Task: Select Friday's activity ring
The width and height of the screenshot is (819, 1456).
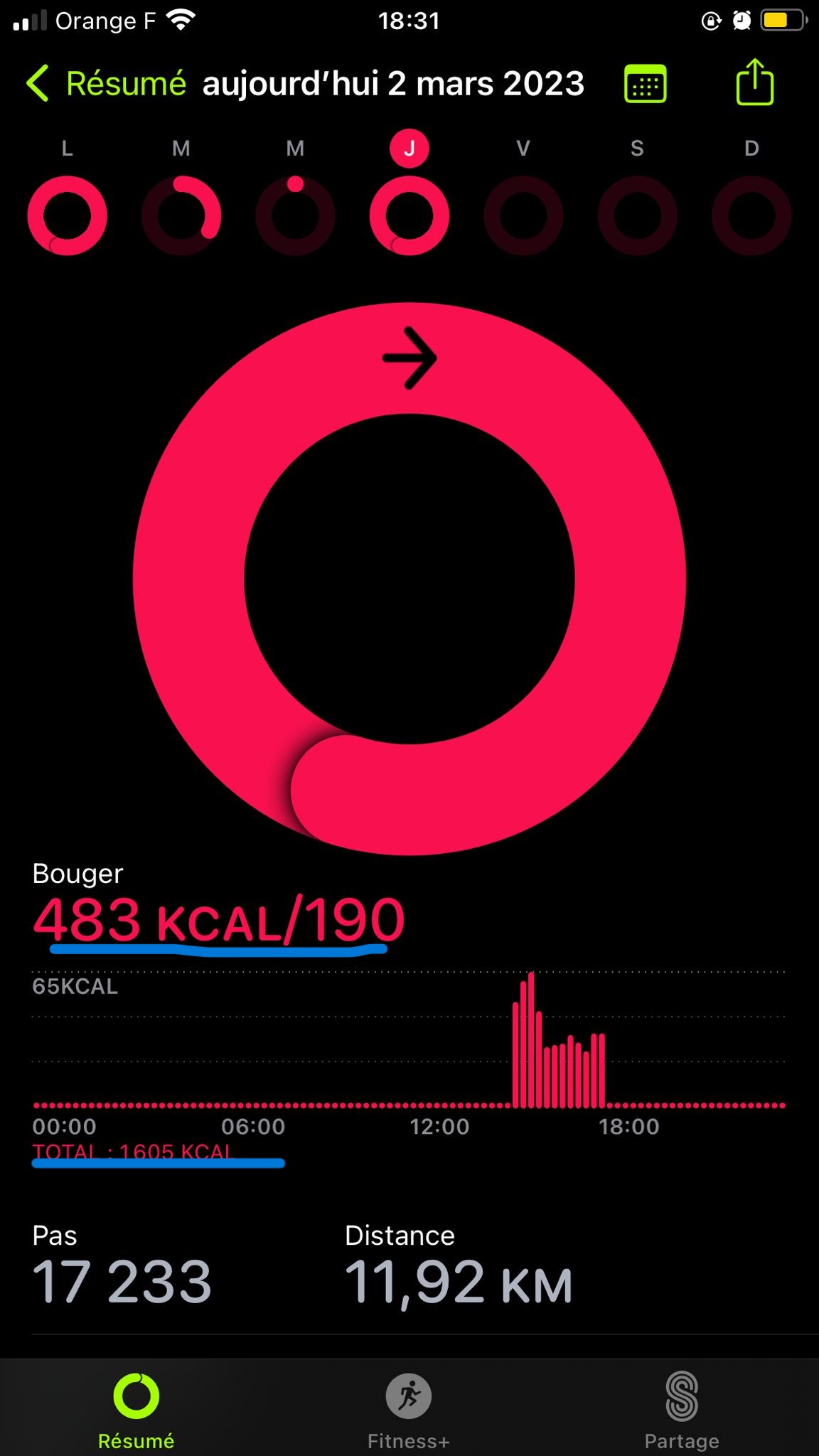Action: tap(523, 215)
